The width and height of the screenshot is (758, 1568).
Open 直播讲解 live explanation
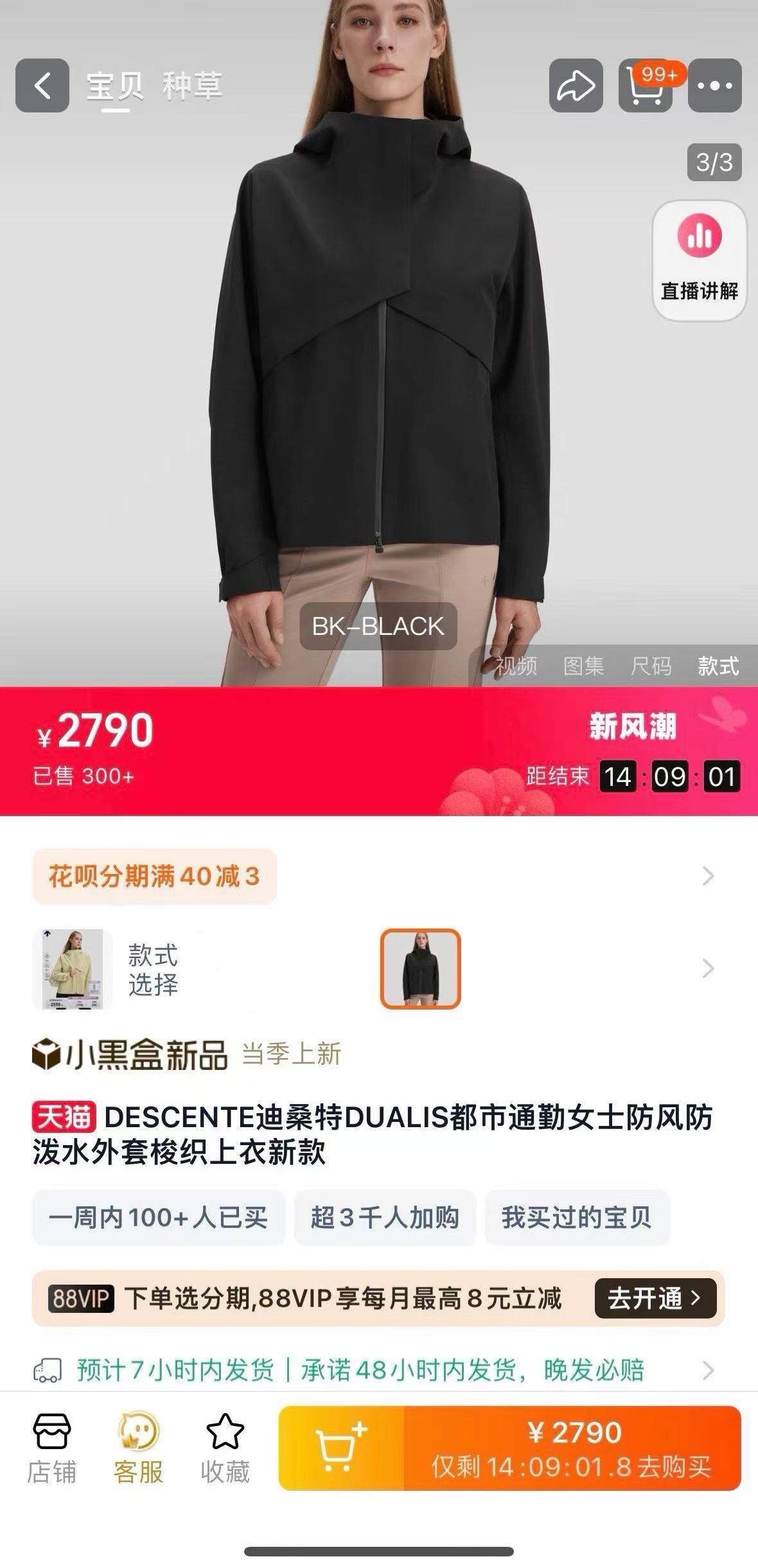click(x=700, y=261)
